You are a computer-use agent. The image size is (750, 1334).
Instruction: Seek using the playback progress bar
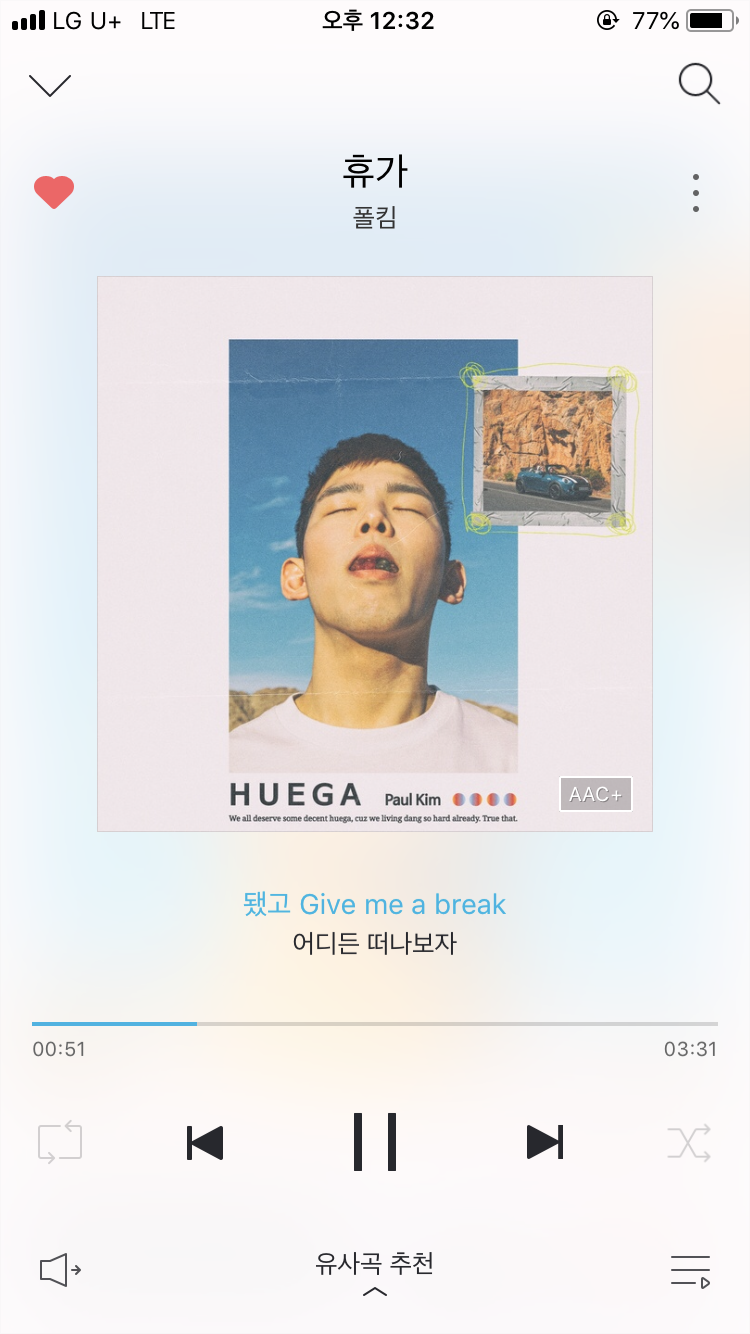point(375,1023)
